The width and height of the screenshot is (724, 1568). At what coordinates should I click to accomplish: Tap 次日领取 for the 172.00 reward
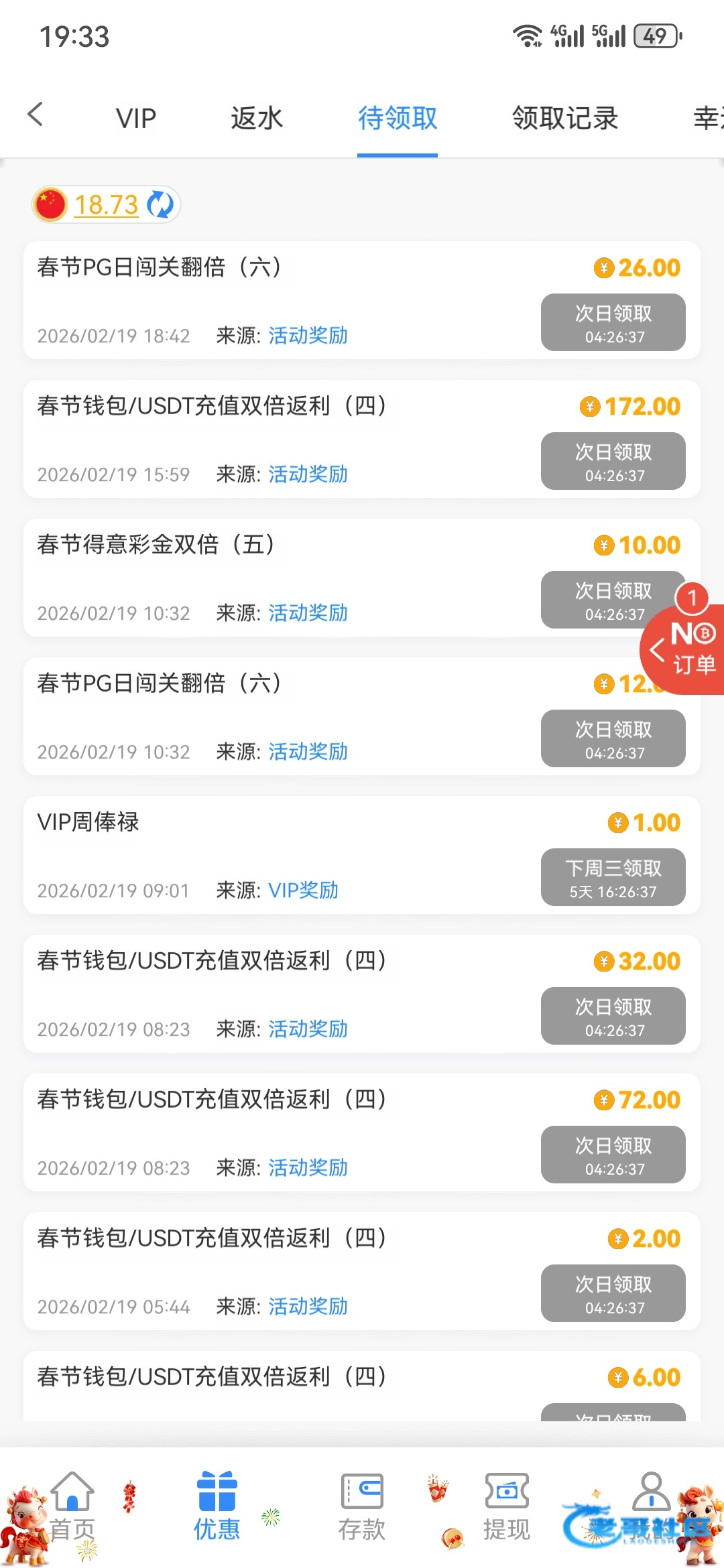pos(613,461)
